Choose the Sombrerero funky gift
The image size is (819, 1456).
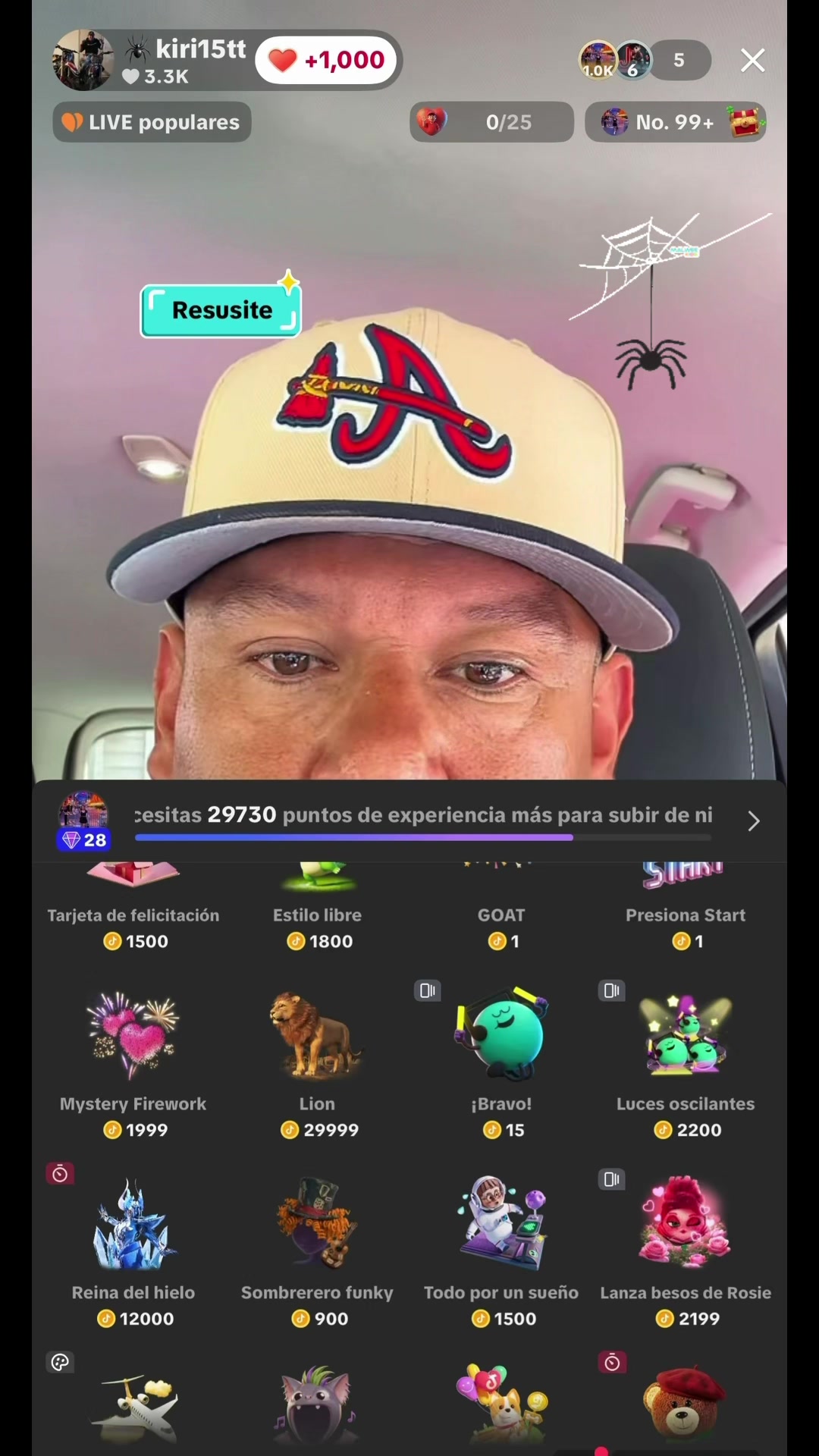click(x=318, y=1250)
